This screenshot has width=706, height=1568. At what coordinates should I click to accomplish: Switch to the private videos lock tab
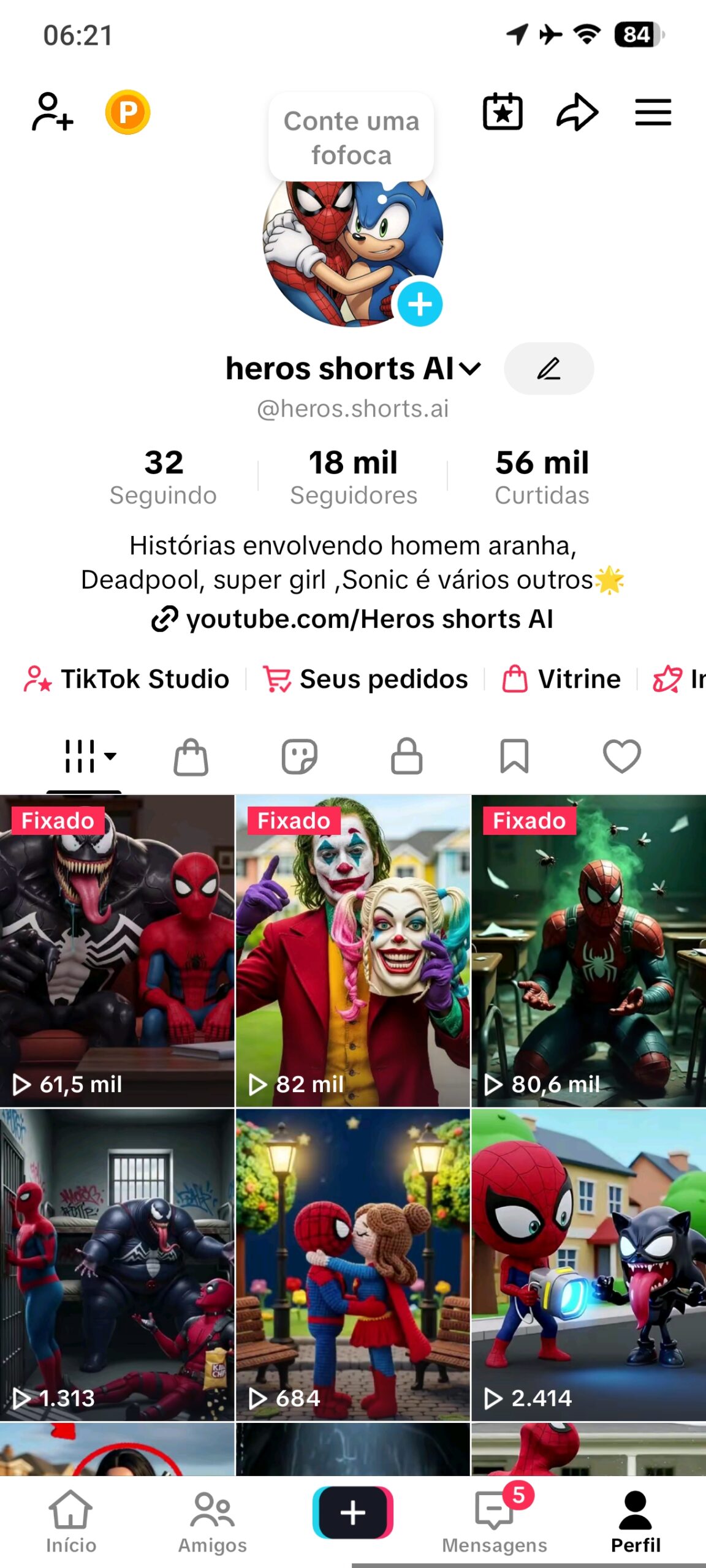pos(406,756)
